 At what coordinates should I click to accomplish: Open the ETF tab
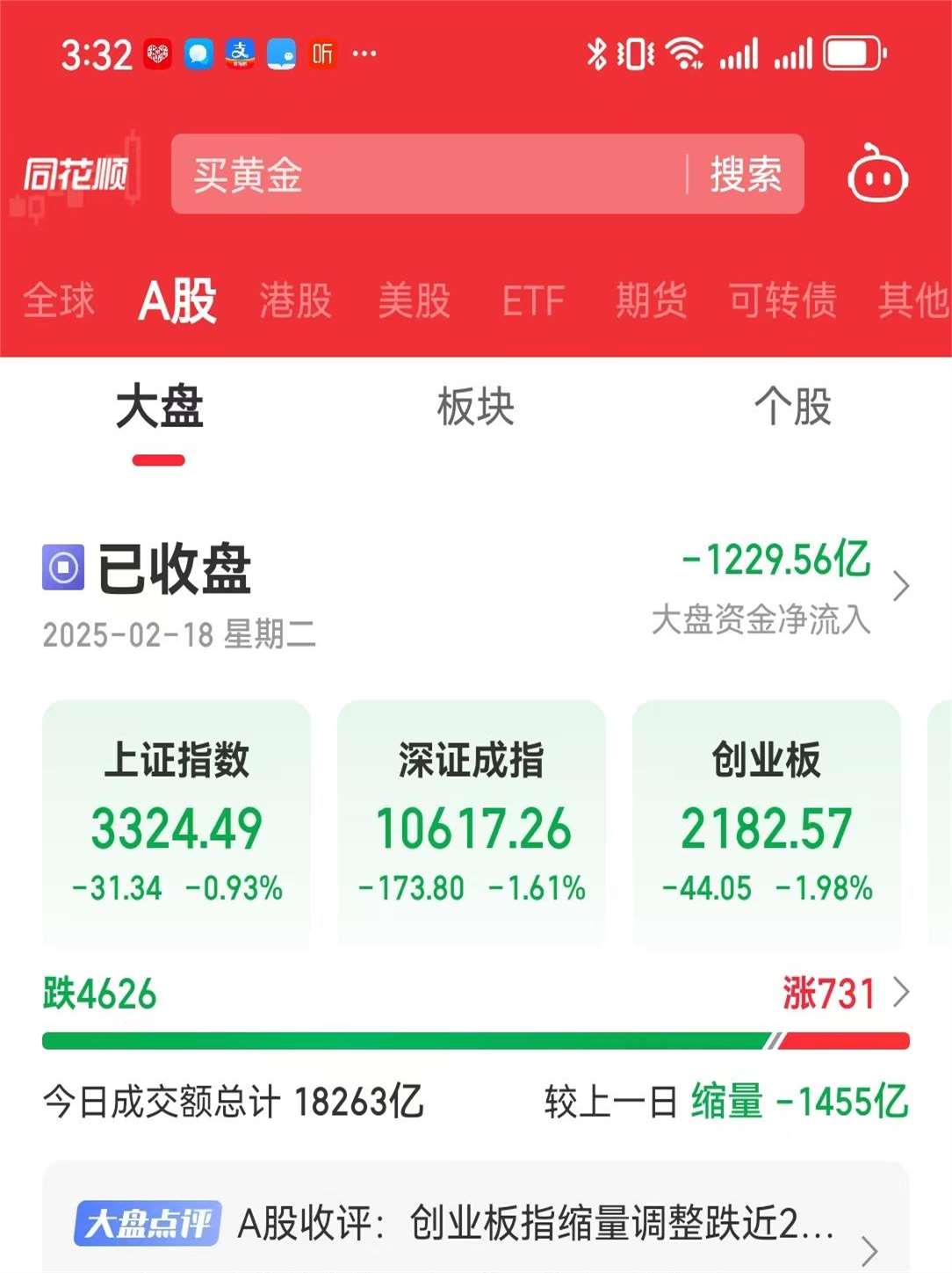click(532, 301)
